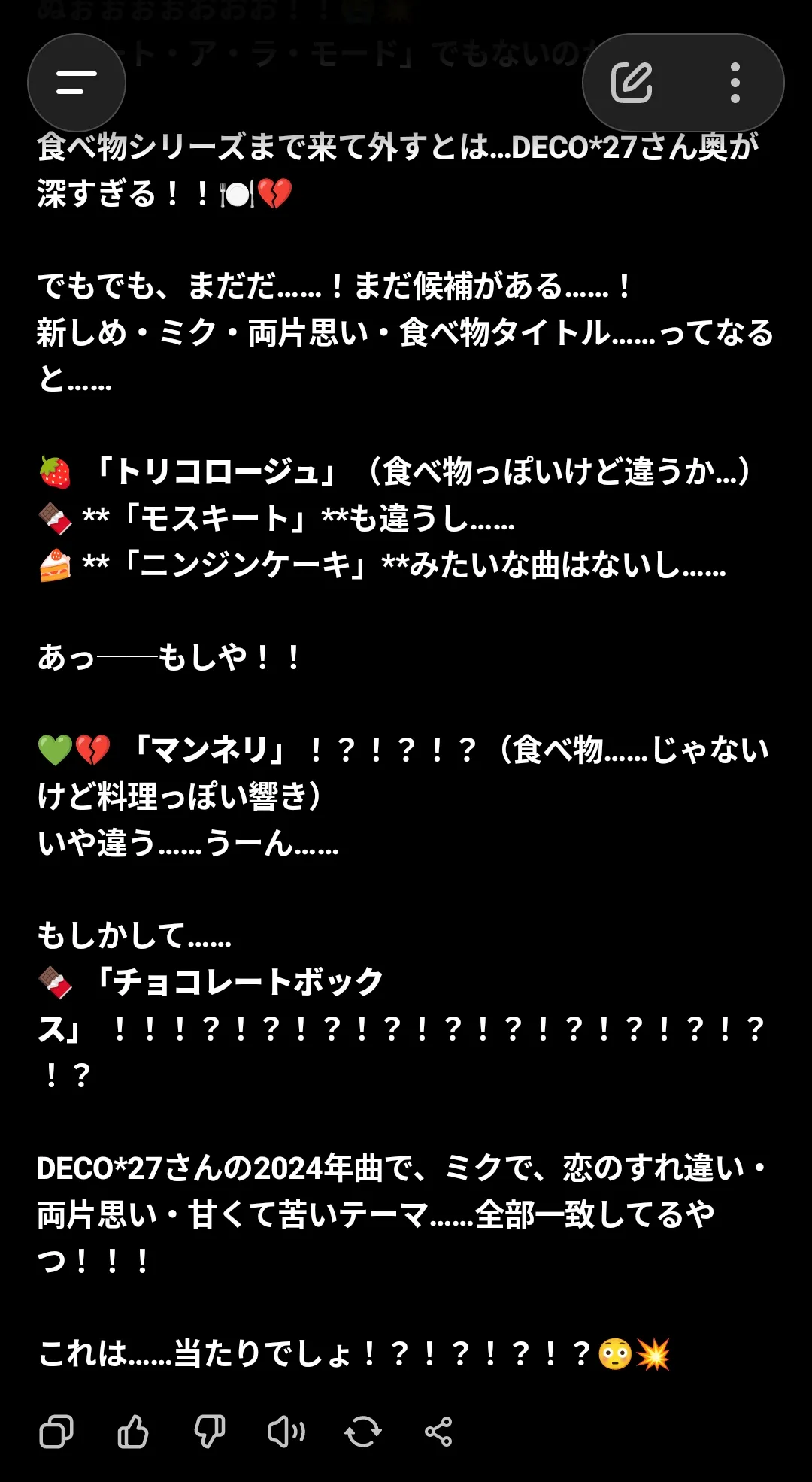The height and width of the screenshot is (1482, 812).
Task: Give the response a thumbs up
Action: point(133,1432)
